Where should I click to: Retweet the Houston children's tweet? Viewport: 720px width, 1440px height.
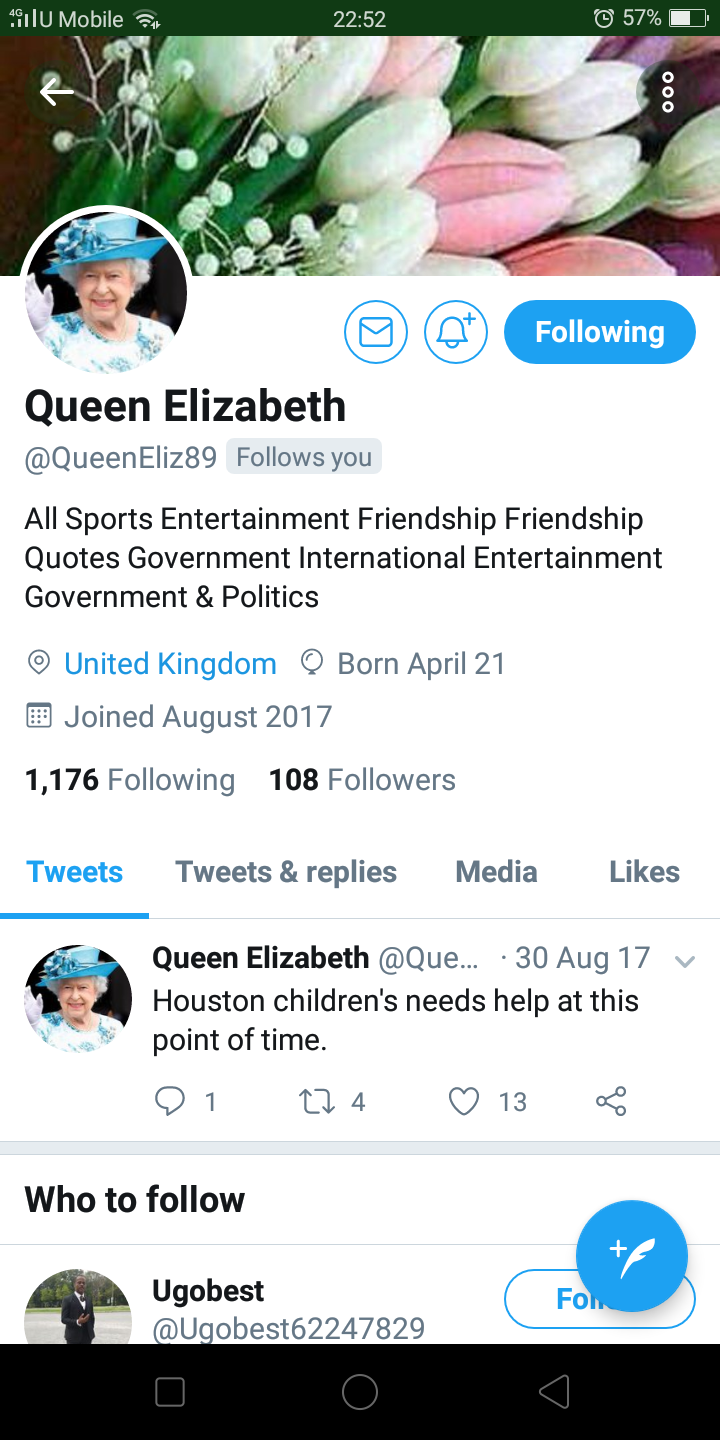click(317, 1102)
